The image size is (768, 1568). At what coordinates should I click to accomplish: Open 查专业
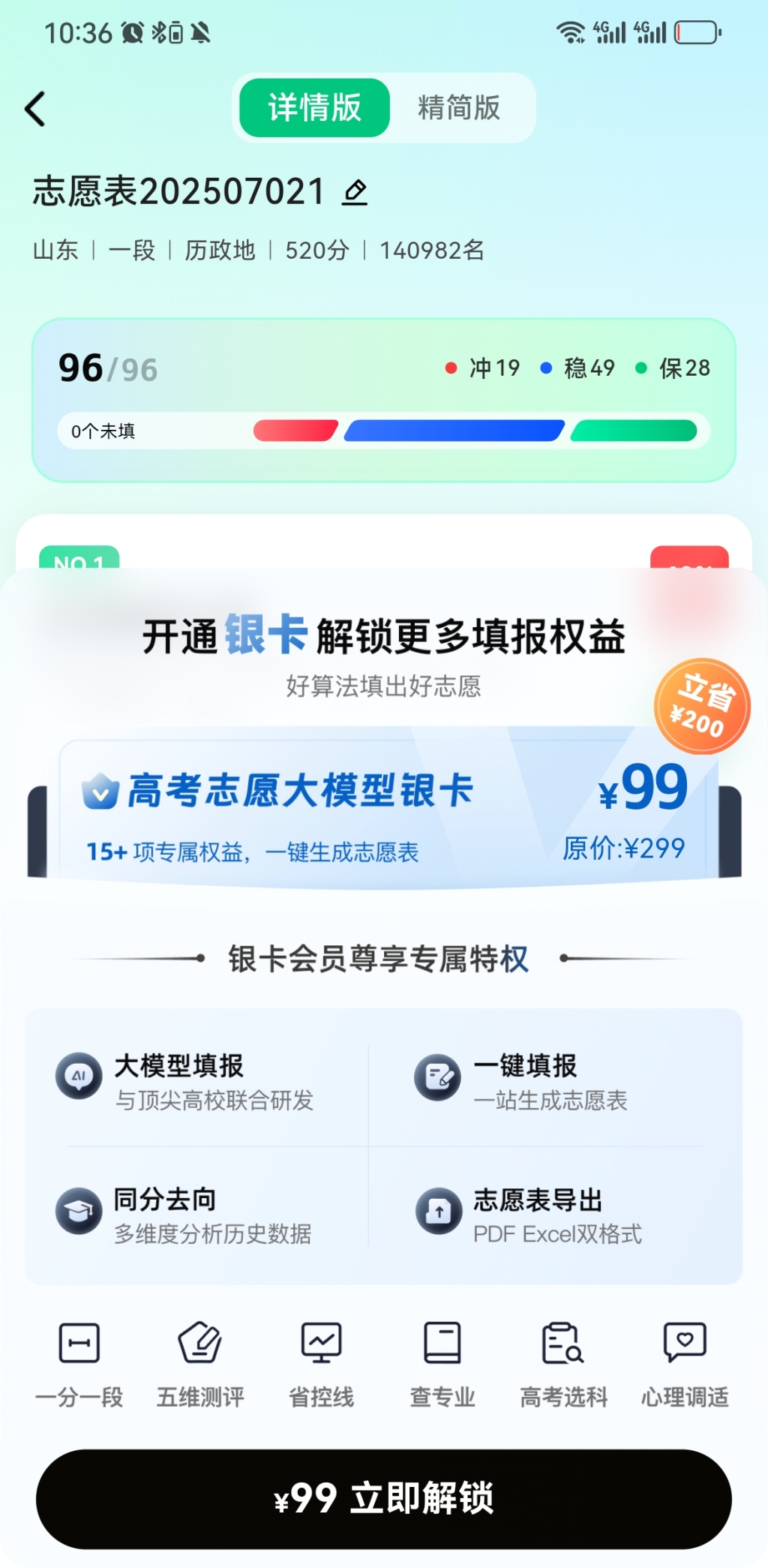[442, 1362]
